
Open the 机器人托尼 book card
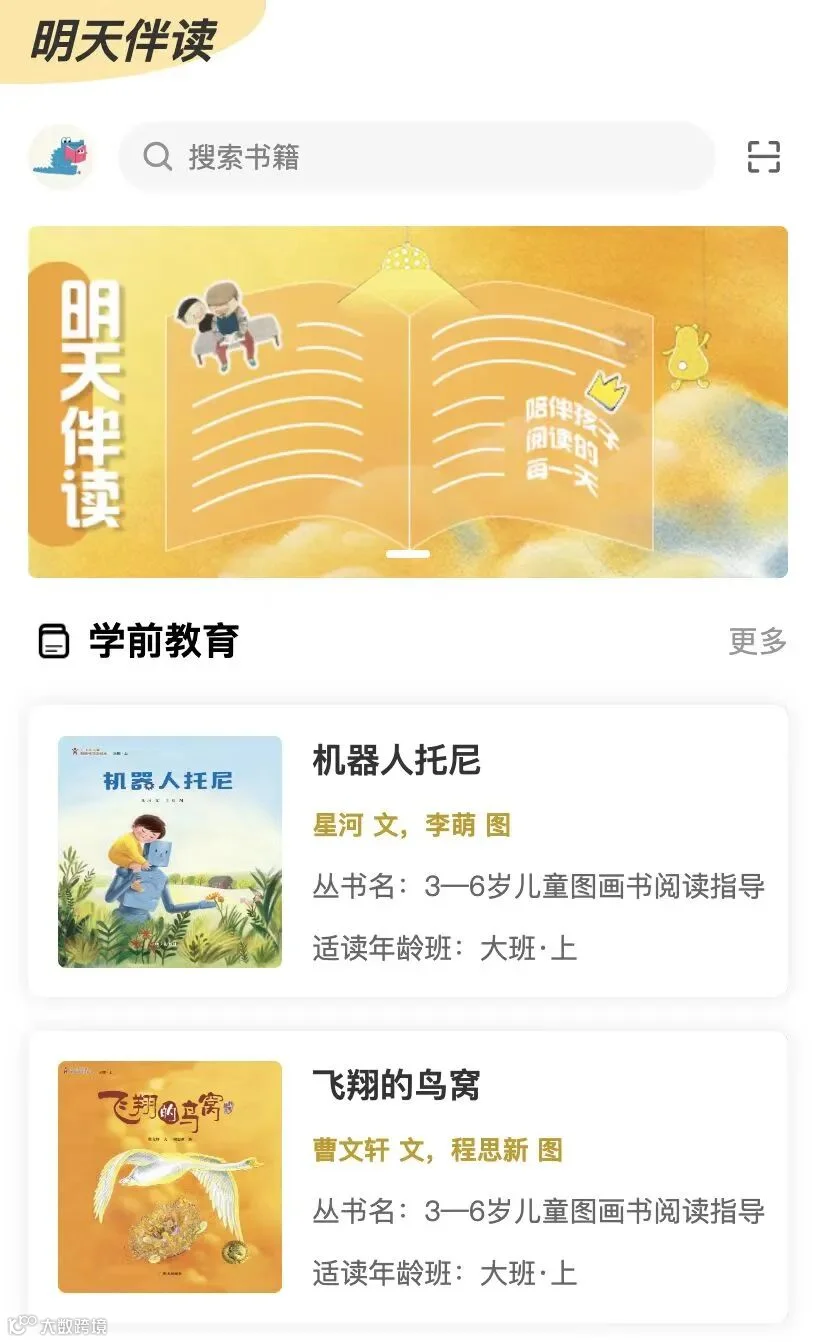(408, 851)
